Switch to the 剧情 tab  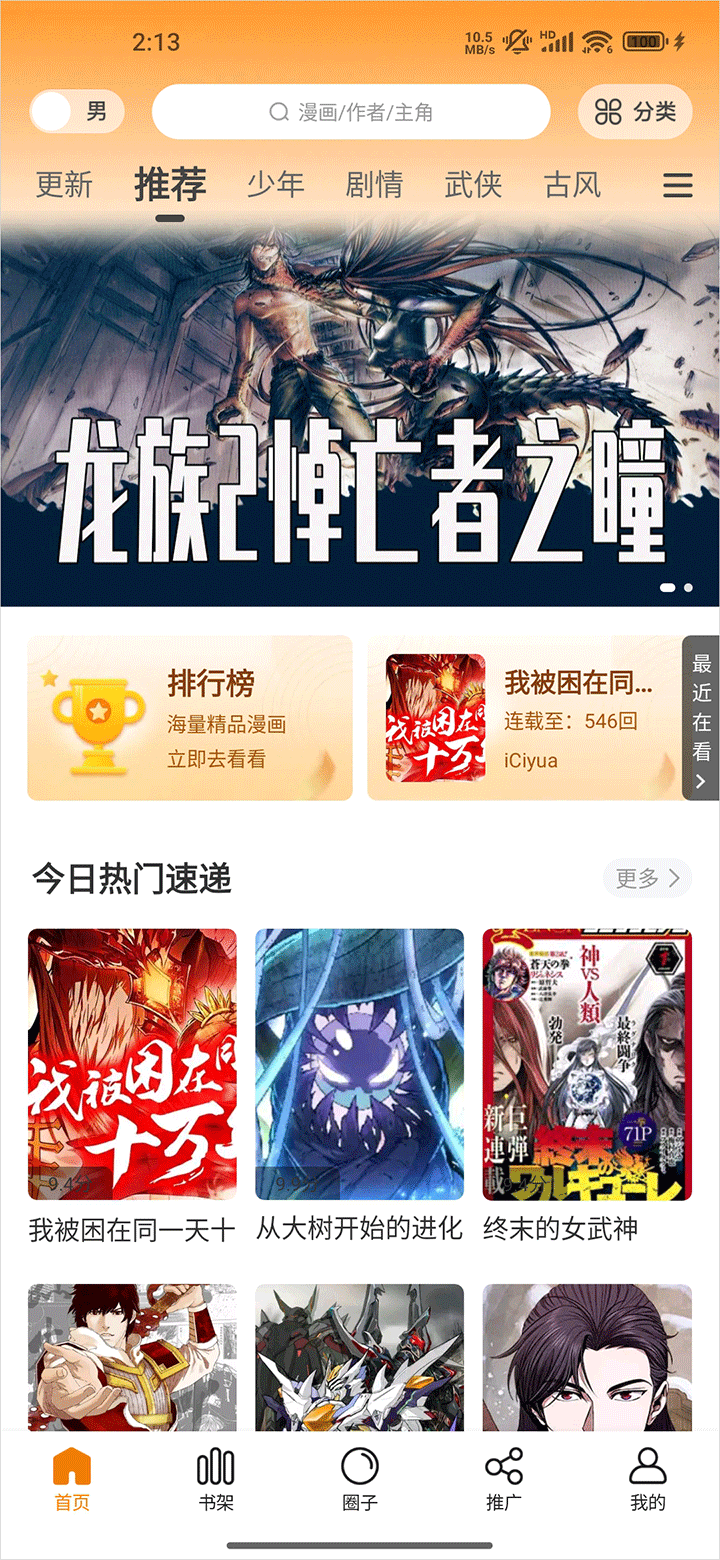(x=374, y=185)
